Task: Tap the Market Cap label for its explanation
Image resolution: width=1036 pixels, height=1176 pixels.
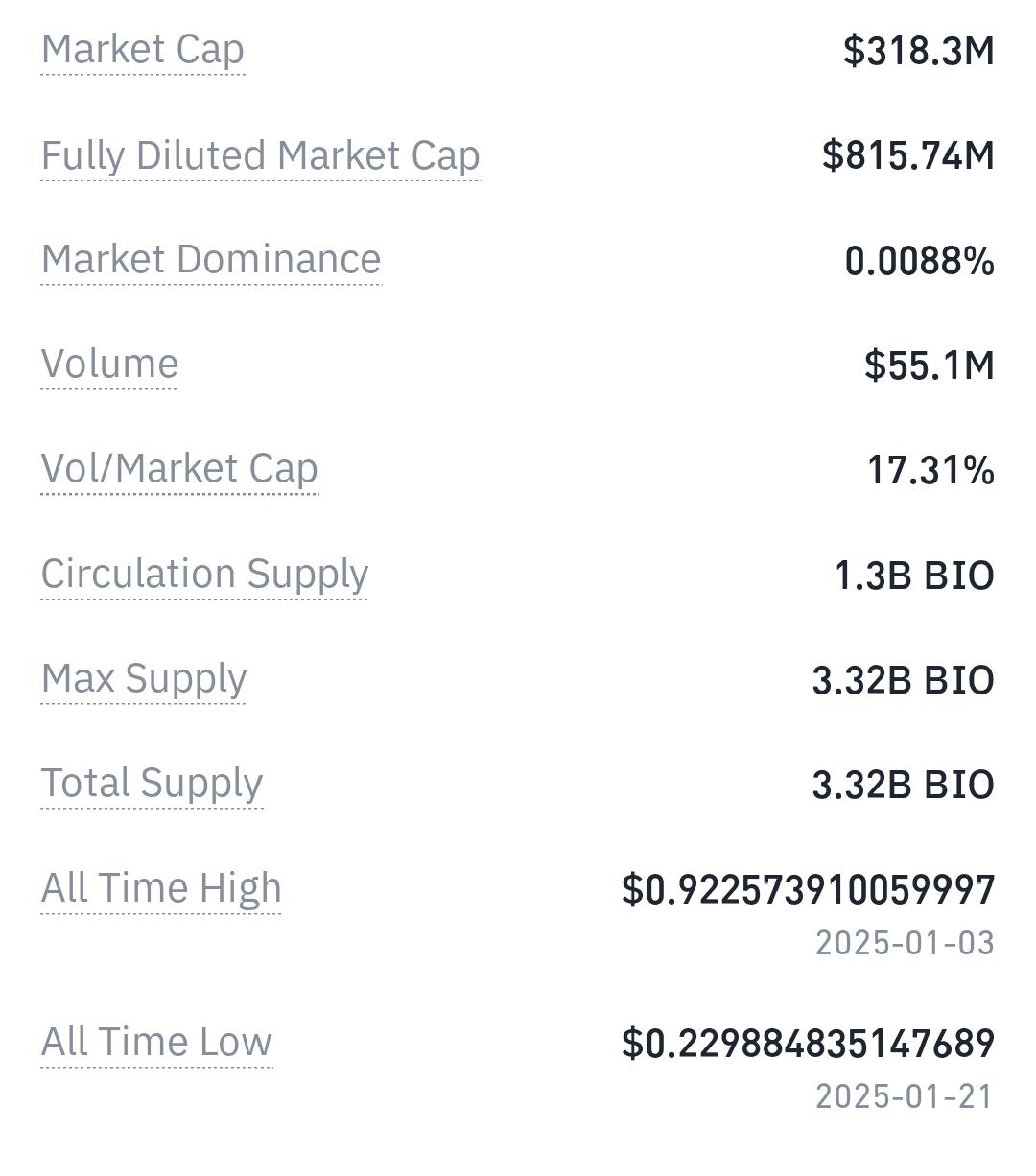Action: (143, 50)
